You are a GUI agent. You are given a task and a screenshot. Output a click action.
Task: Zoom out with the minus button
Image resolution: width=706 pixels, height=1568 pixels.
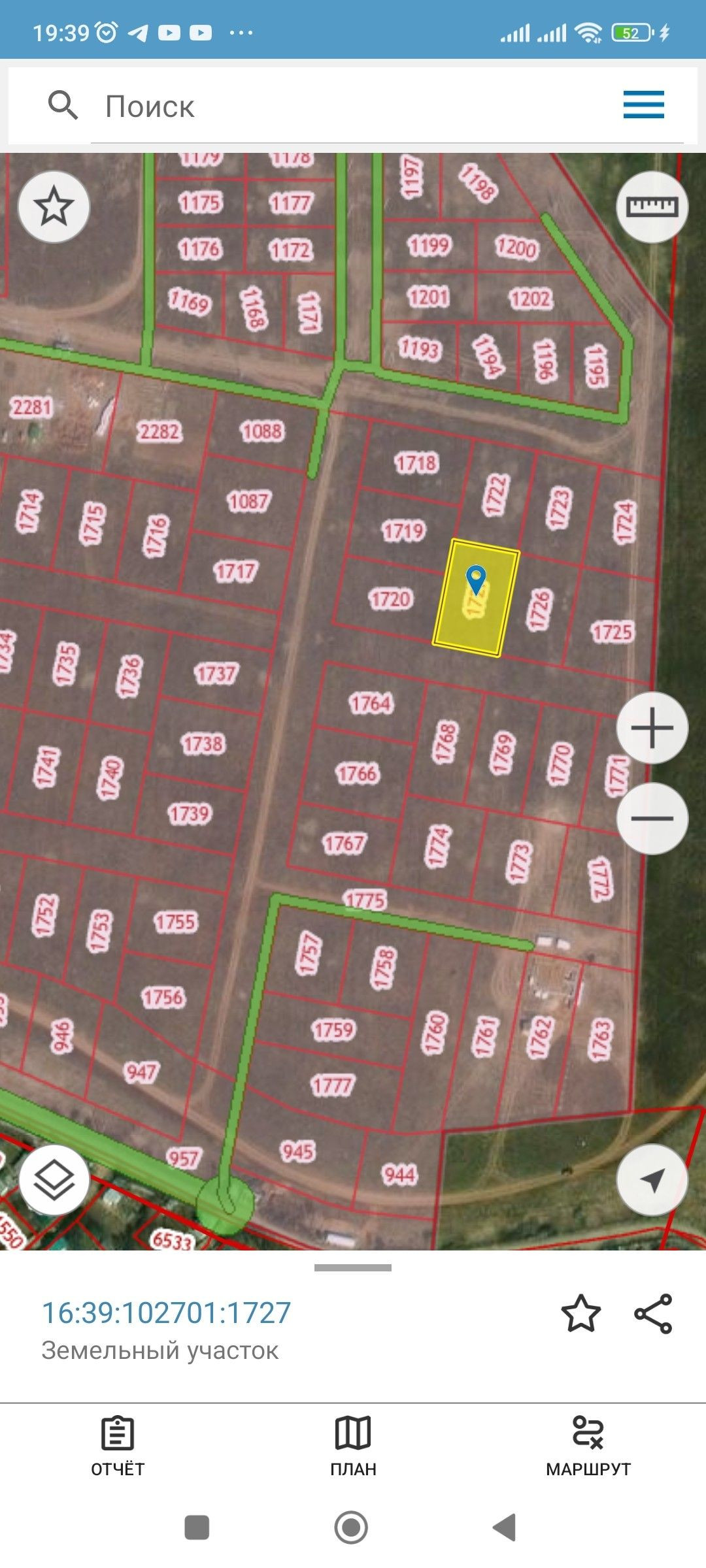[x=652, y=818]
